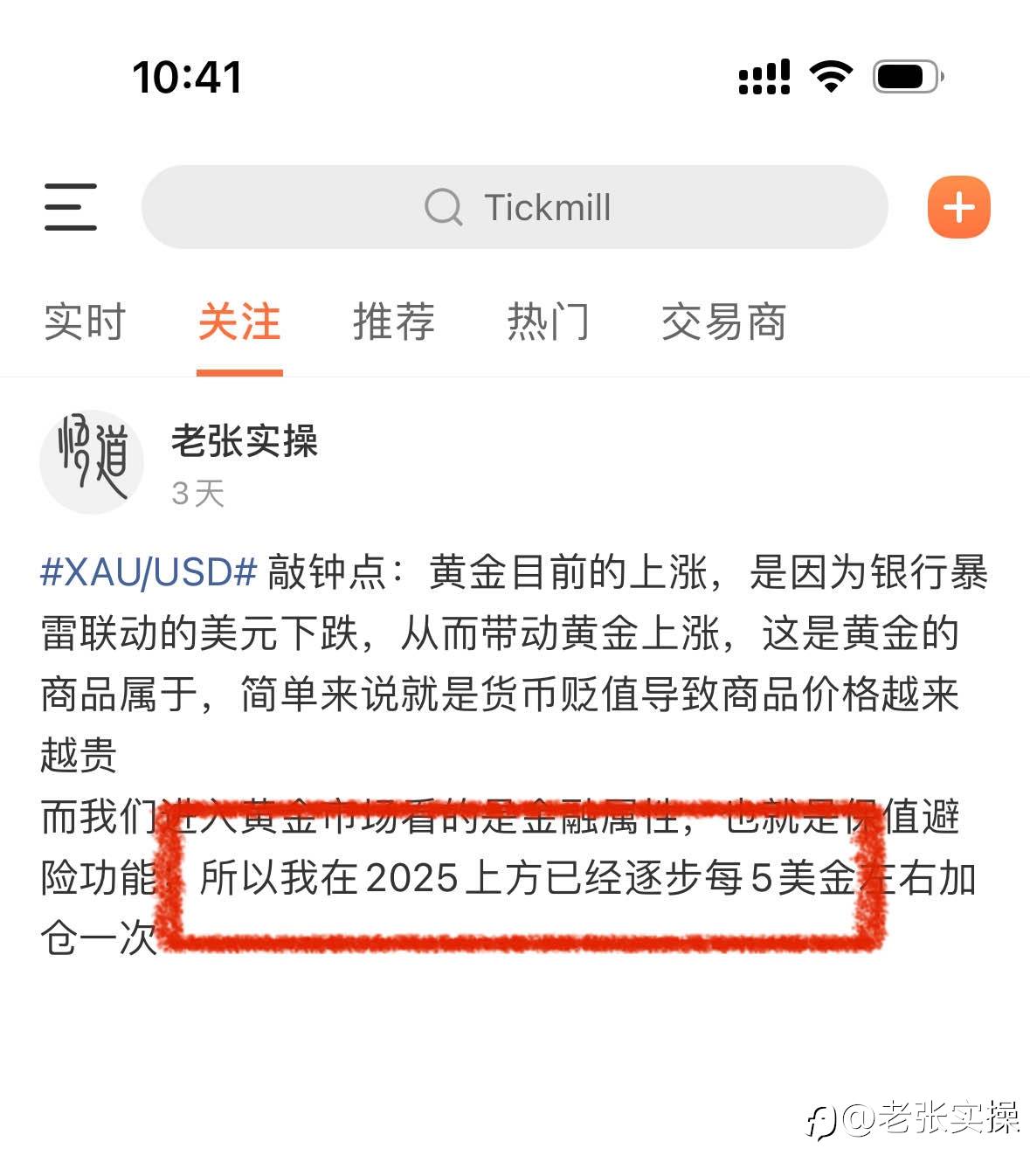1030x1176 pixels.
Task: Create a new post with orange plus
Action: tap(958, 207)
